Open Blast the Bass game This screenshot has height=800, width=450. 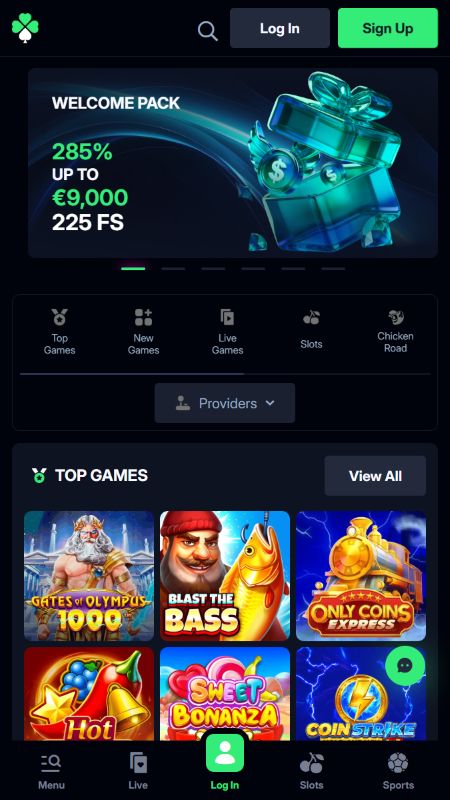225,576
